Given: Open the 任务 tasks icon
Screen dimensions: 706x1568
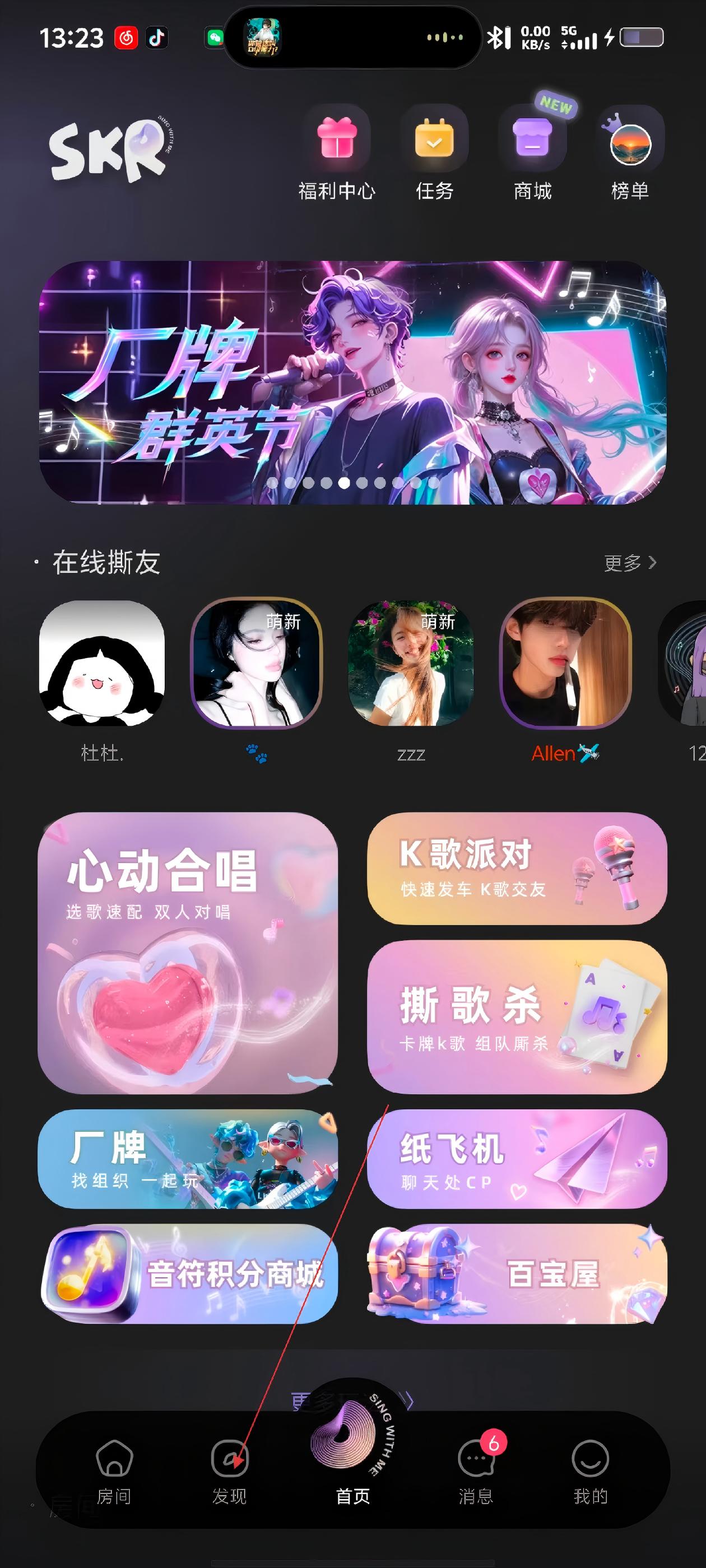Looking at the screenshot, I should pos(434,140).
